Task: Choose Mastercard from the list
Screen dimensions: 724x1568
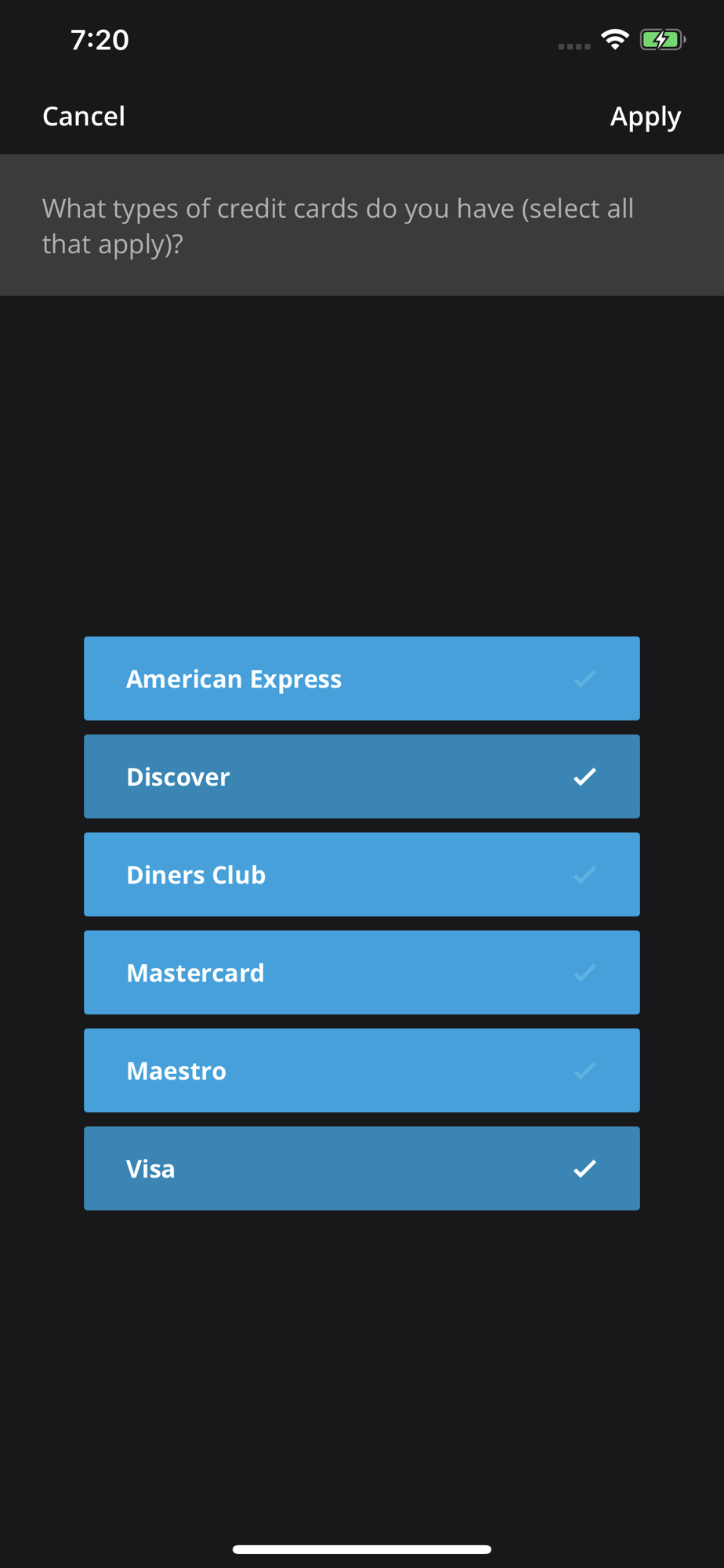Action: pos(362,972)
